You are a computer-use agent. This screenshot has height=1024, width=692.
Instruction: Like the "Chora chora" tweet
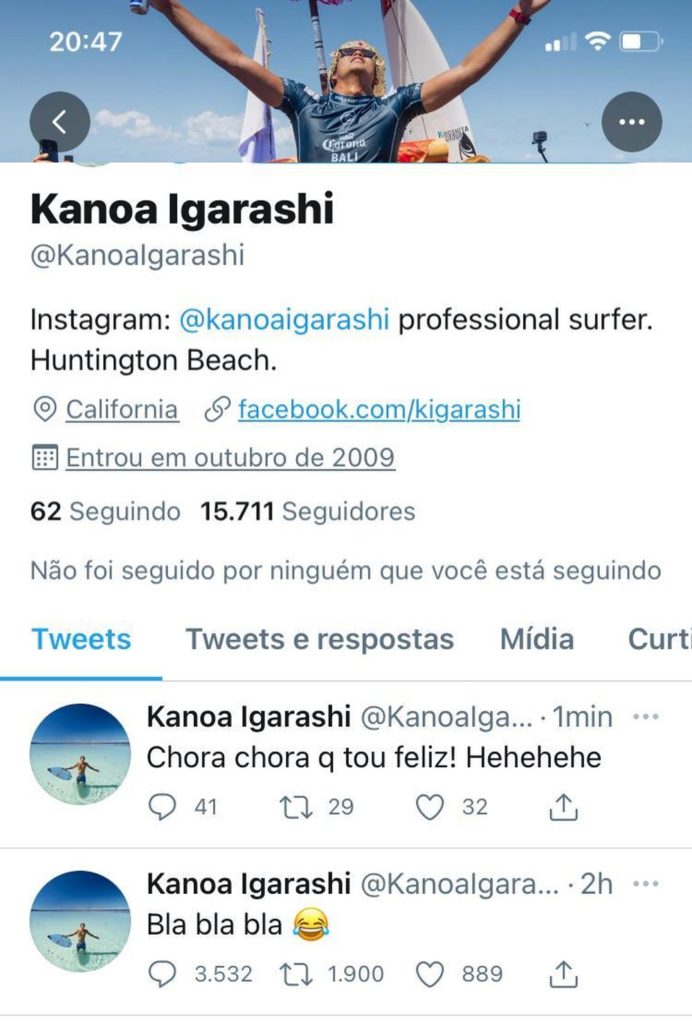(x=430, y=806)
